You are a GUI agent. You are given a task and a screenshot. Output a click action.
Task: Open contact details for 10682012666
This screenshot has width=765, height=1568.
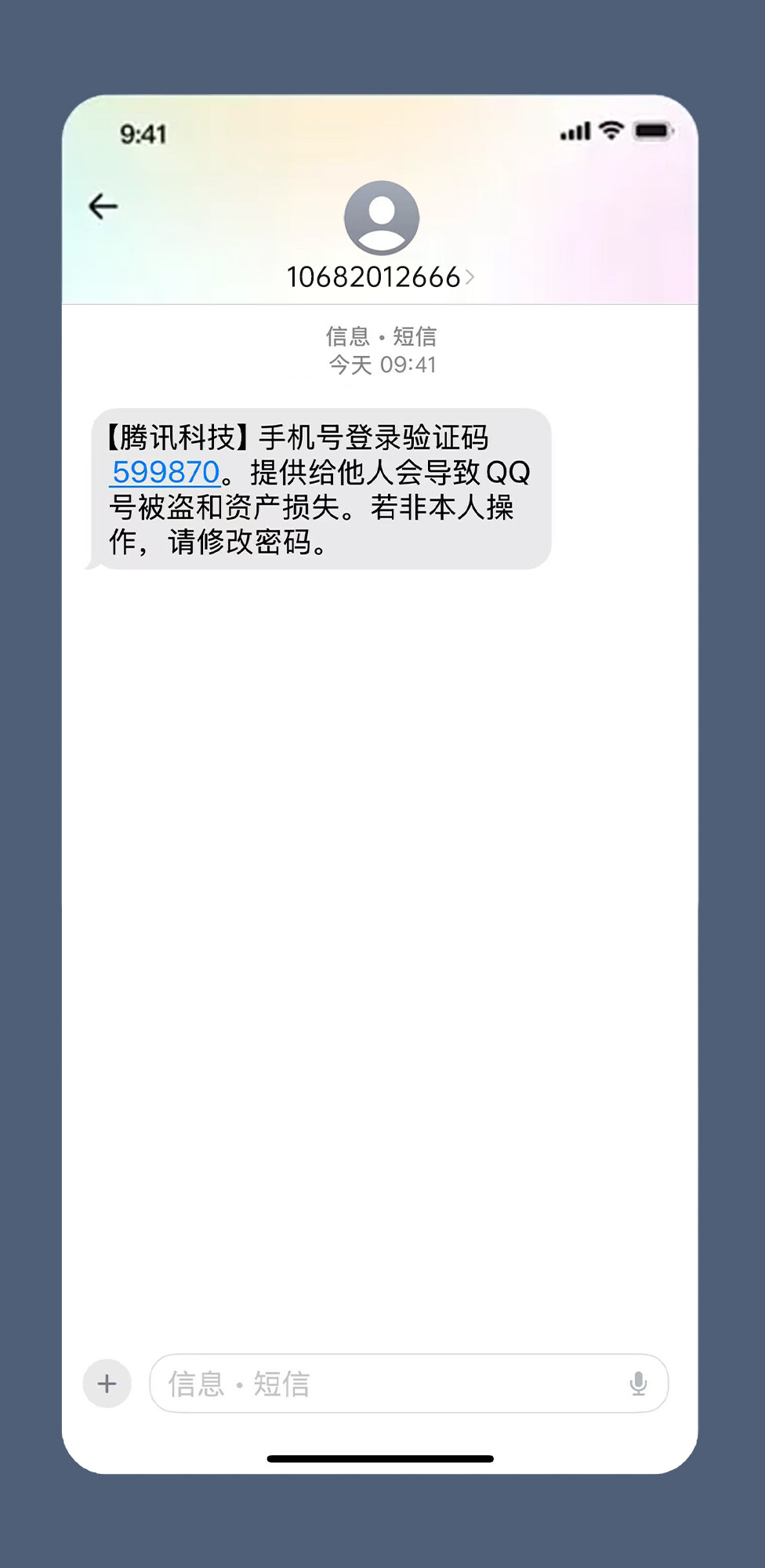[x=381, y=277]
